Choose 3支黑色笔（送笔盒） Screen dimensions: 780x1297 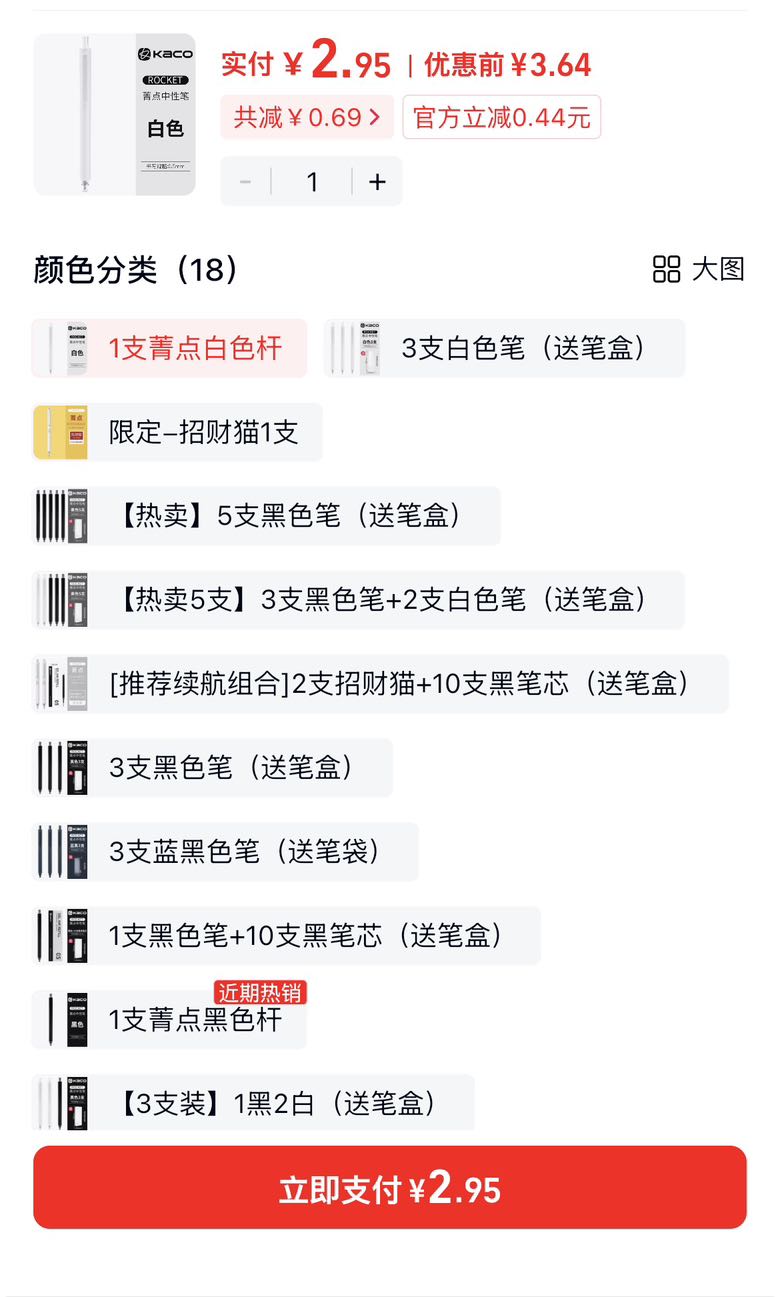click(212, 768)
